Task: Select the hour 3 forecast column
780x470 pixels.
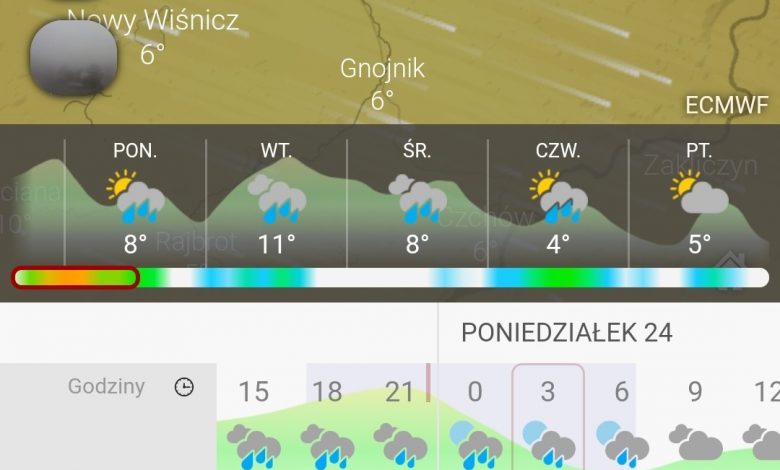Action: click(x=548, y=416)
